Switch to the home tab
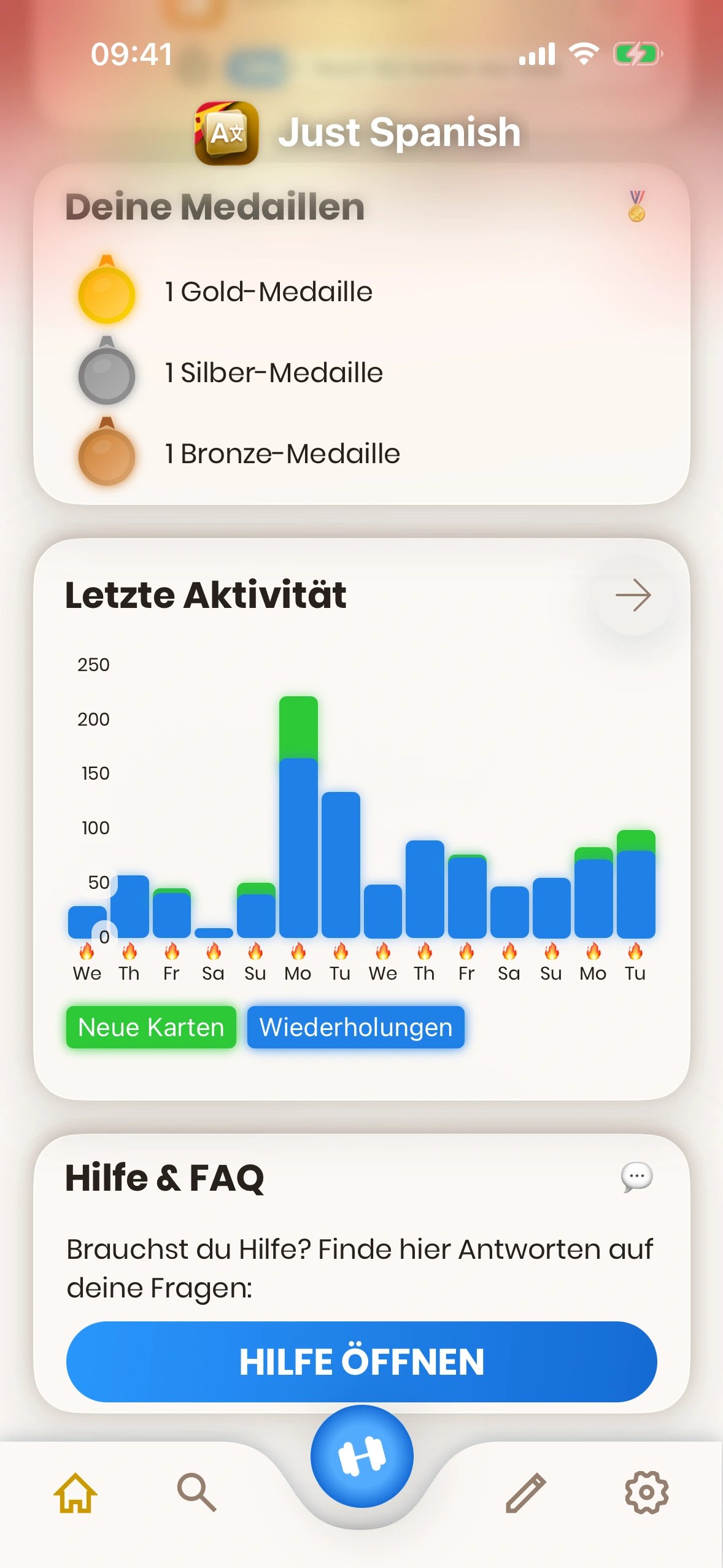 75,1493
